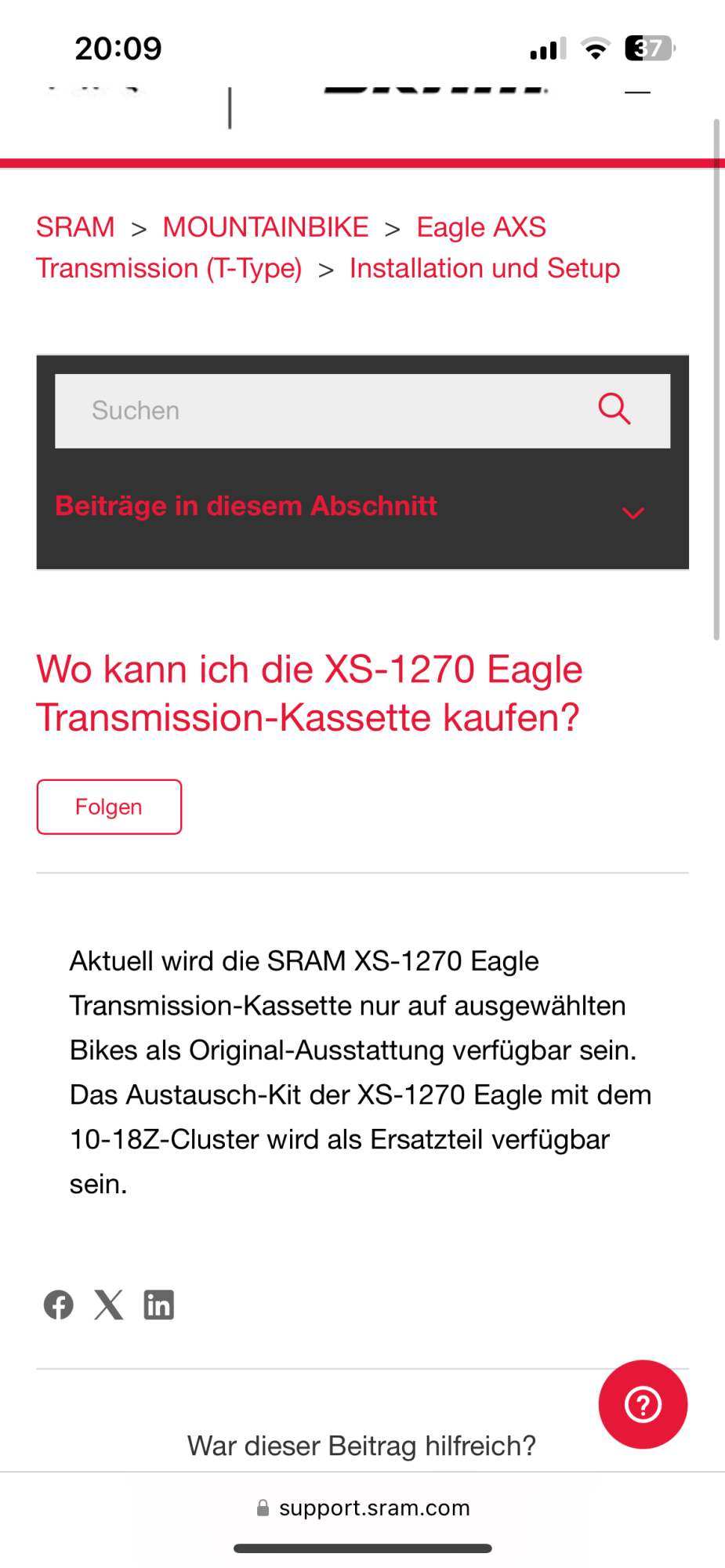Open the SRAM breadcrumb link
Viewport: 725px width, 1568px height.
pos(75,227)
